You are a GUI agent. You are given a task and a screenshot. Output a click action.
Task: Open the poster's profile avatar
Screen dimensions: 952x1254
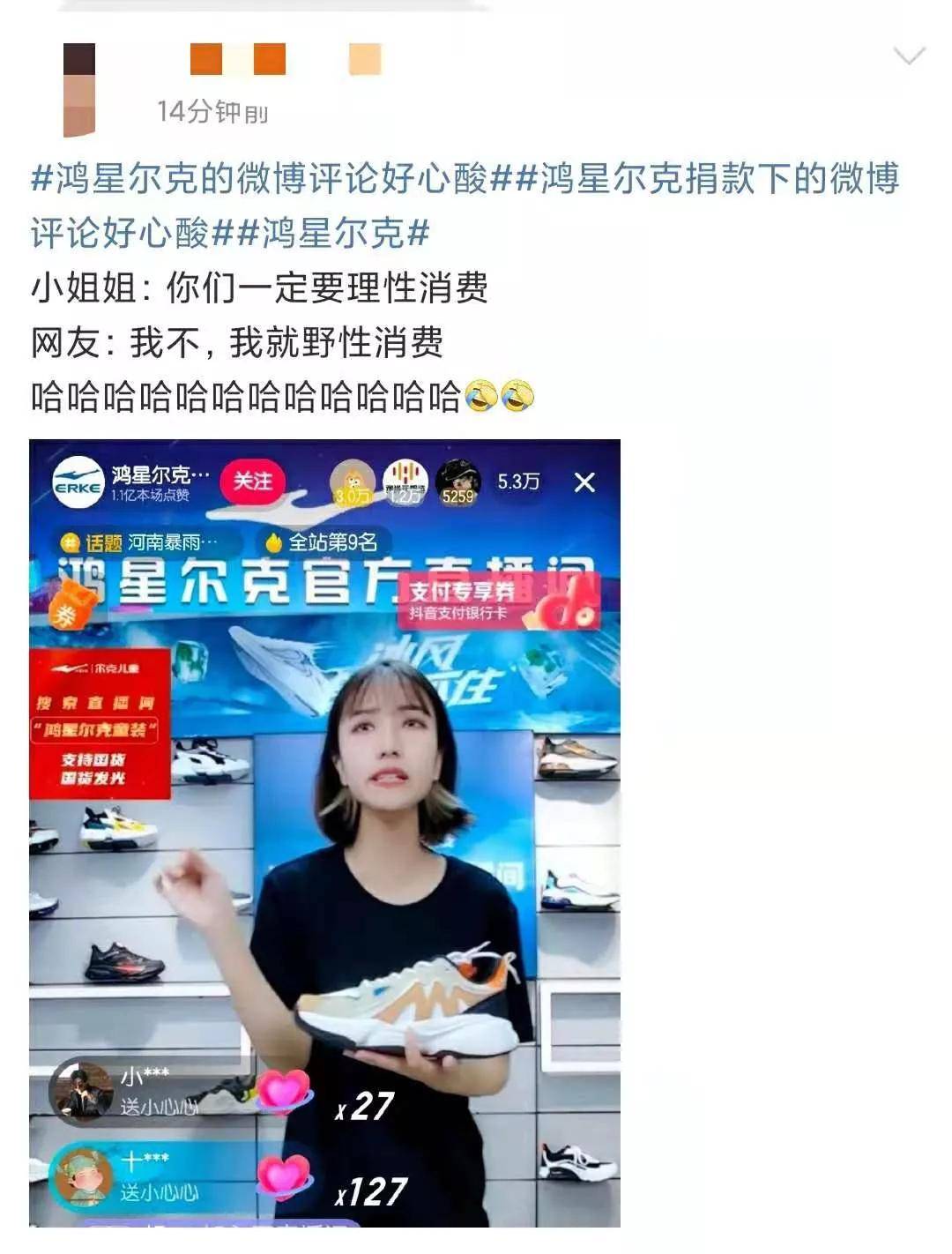[x=79, y=89]
